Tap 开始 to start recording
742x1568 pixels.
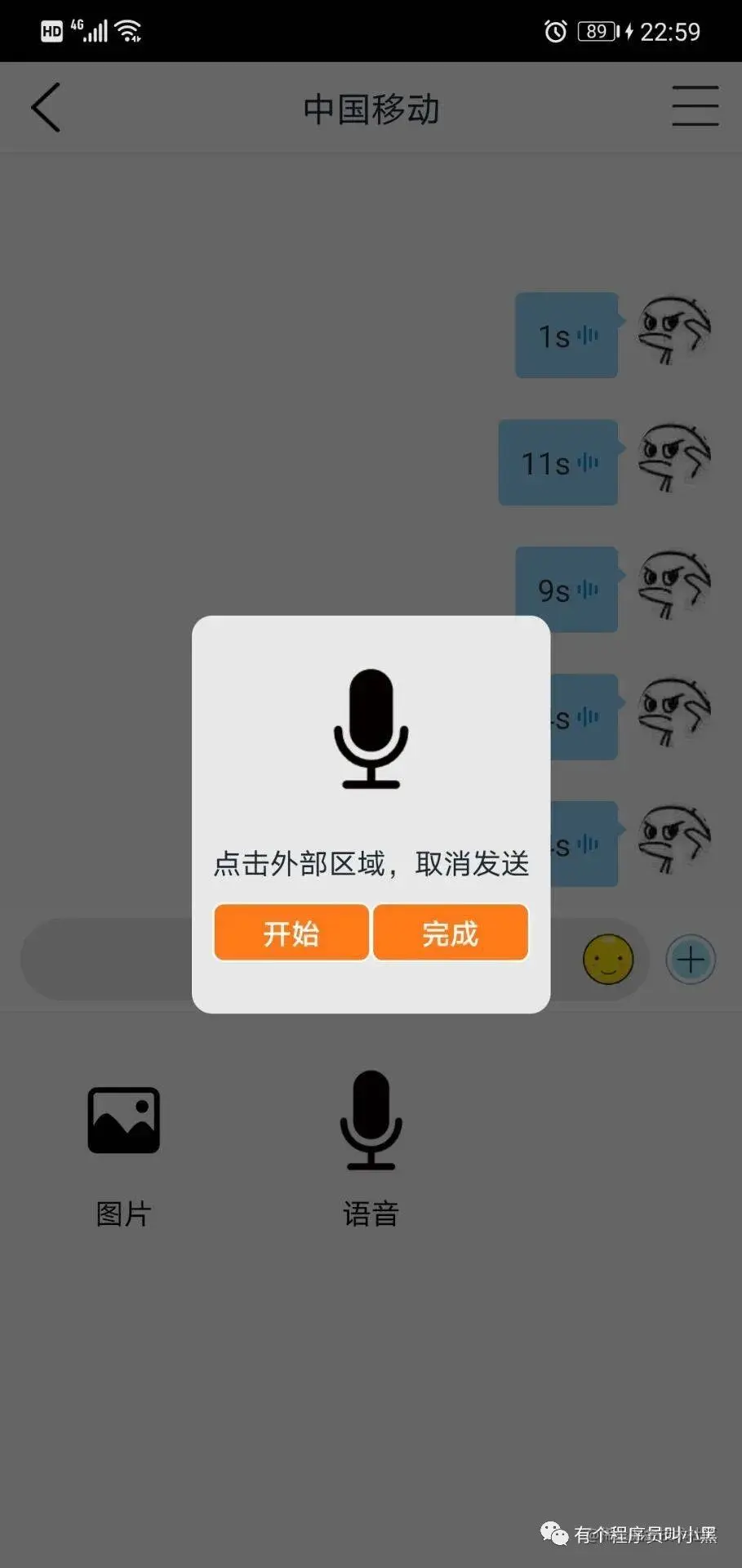click(x=291, y=933)
